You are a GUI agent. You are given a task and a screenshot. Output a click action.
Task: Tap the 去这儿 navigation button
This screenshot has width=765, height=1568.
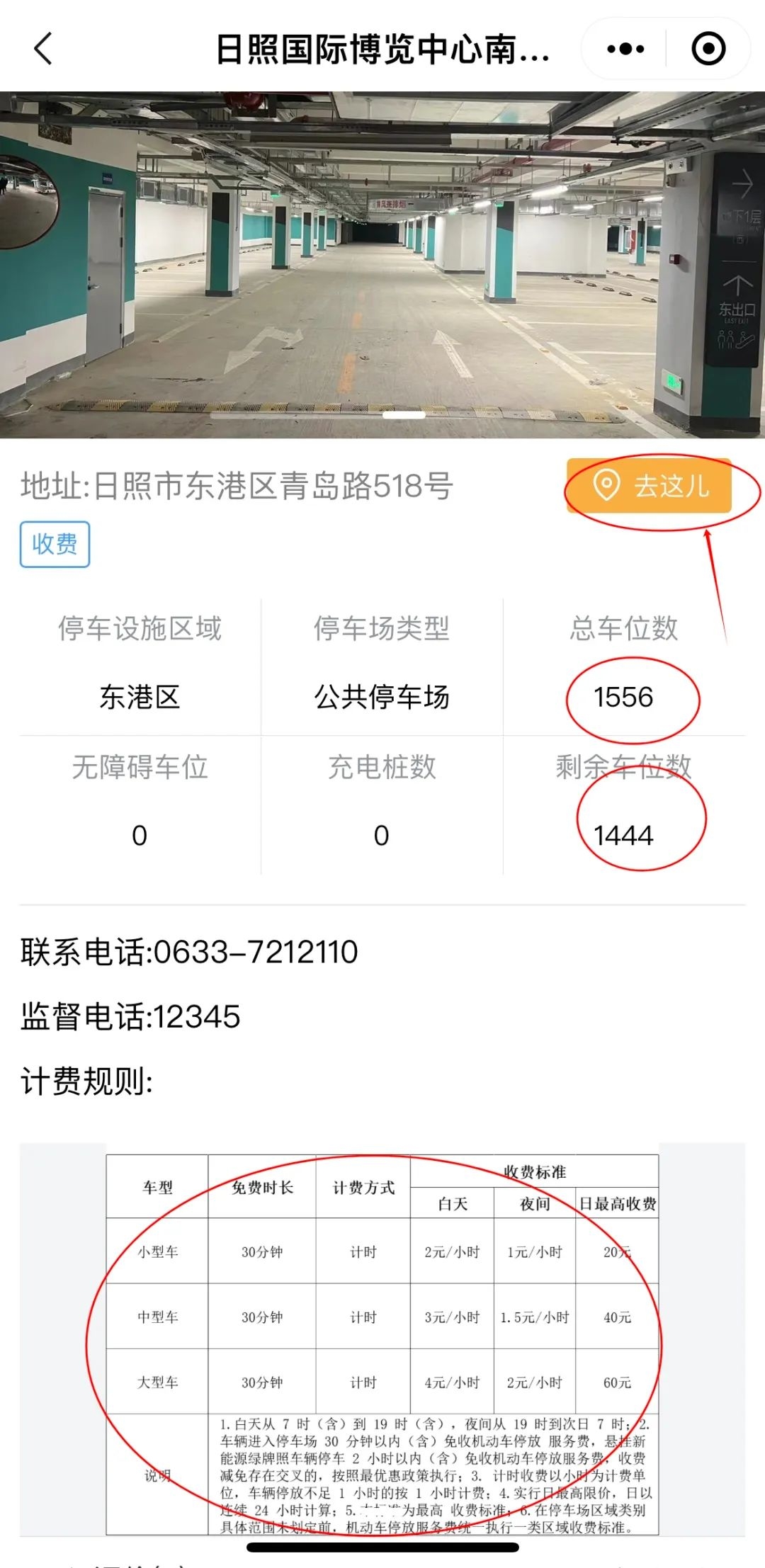pos(649,486)
